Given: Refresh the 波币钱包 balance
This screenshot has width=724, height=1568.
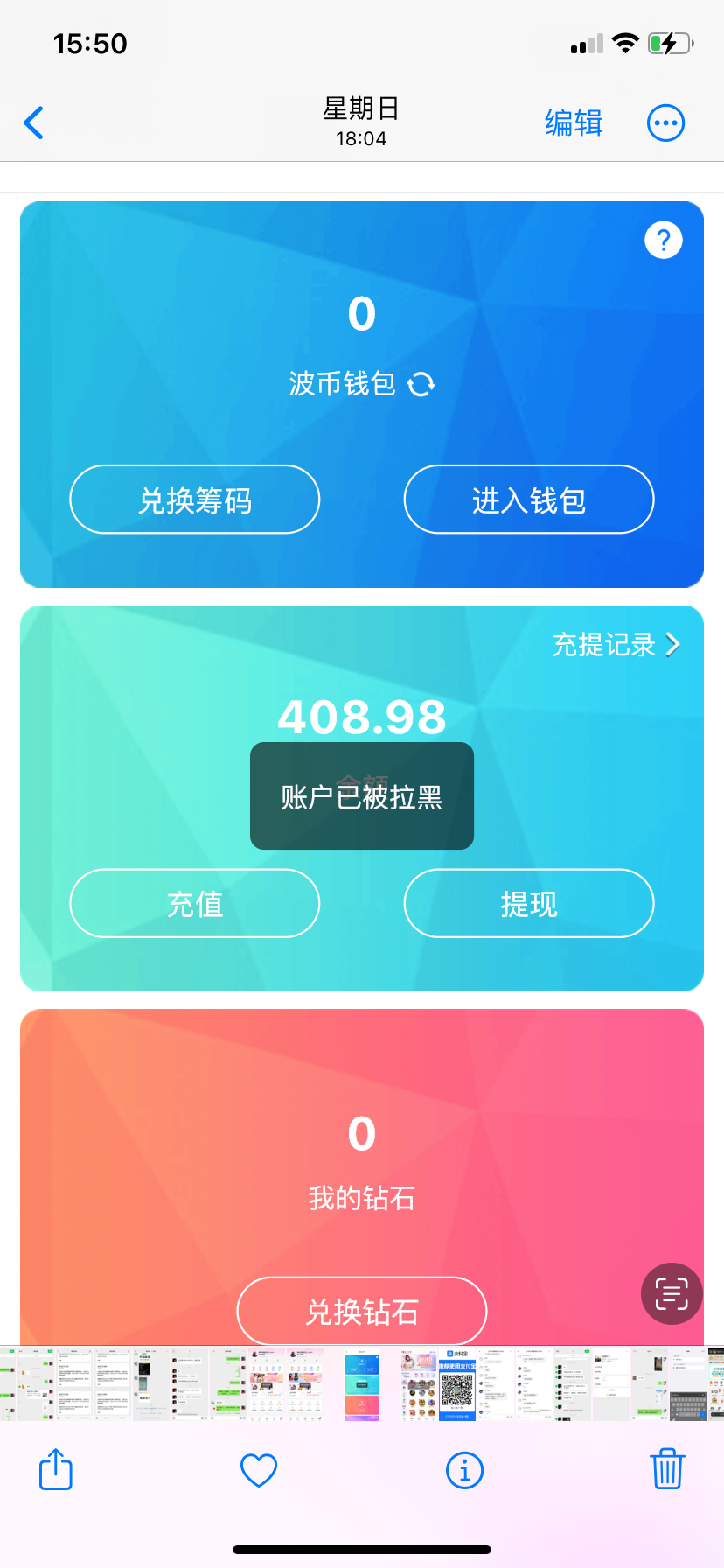Looking at the screenshot, I should (x=420, y=385).
